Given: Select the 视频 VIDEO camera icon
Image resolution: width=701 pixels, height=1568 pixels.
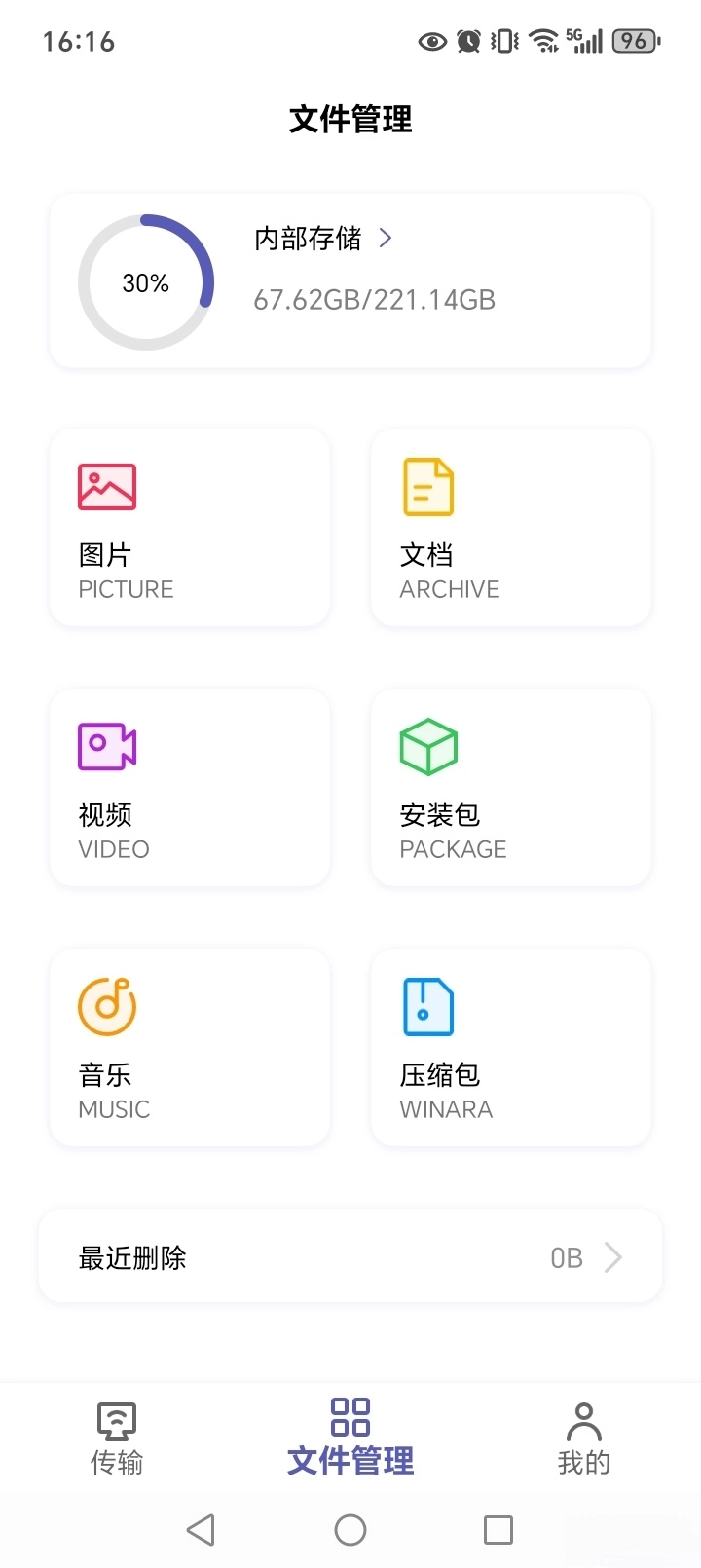Looking at the screenshot, I should [106, 745].
